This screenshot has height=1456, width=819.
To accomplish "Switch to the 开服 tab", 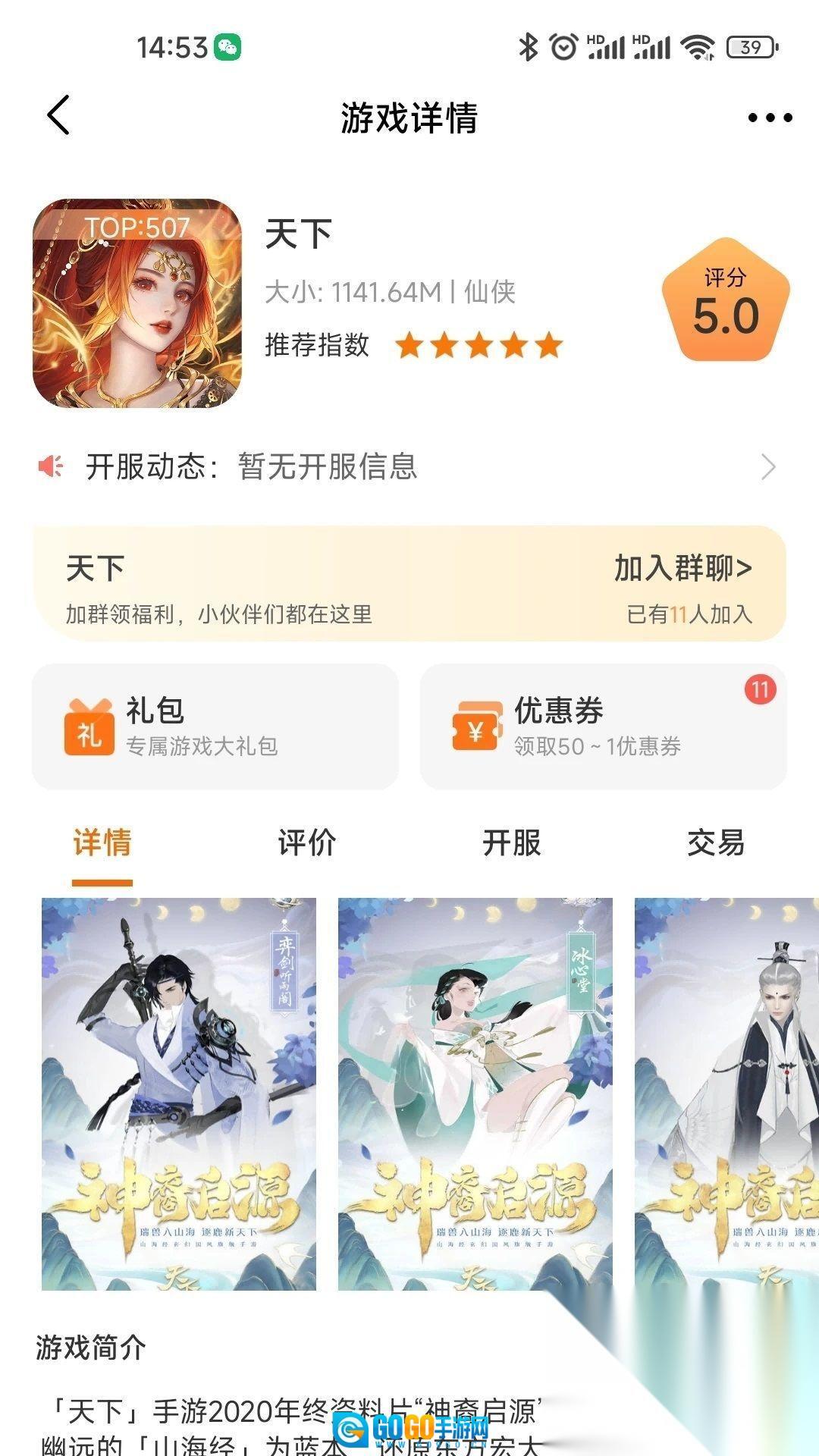I will [512, 843].
